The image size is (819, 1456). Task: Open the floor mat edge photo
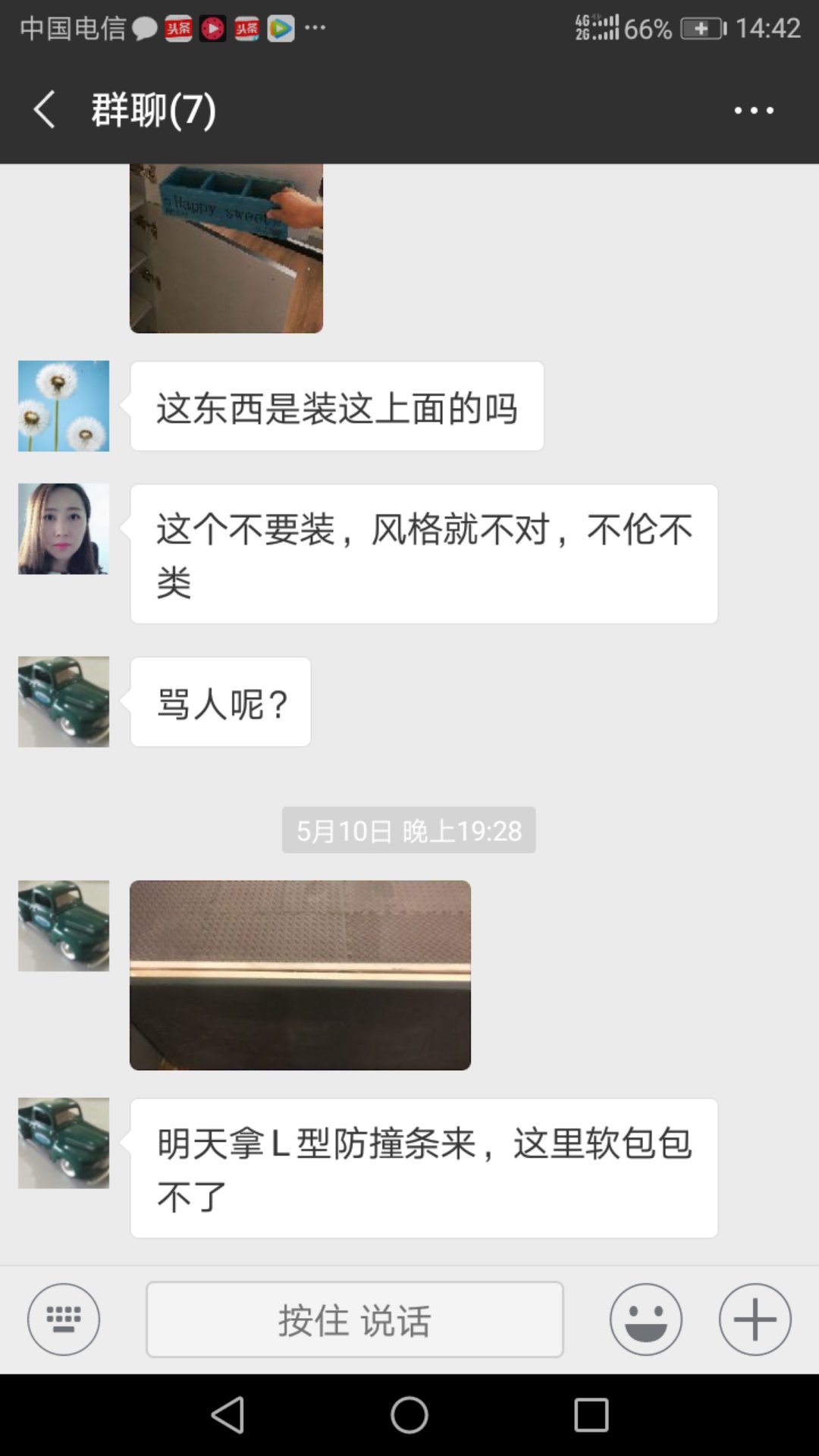point(300,975)
